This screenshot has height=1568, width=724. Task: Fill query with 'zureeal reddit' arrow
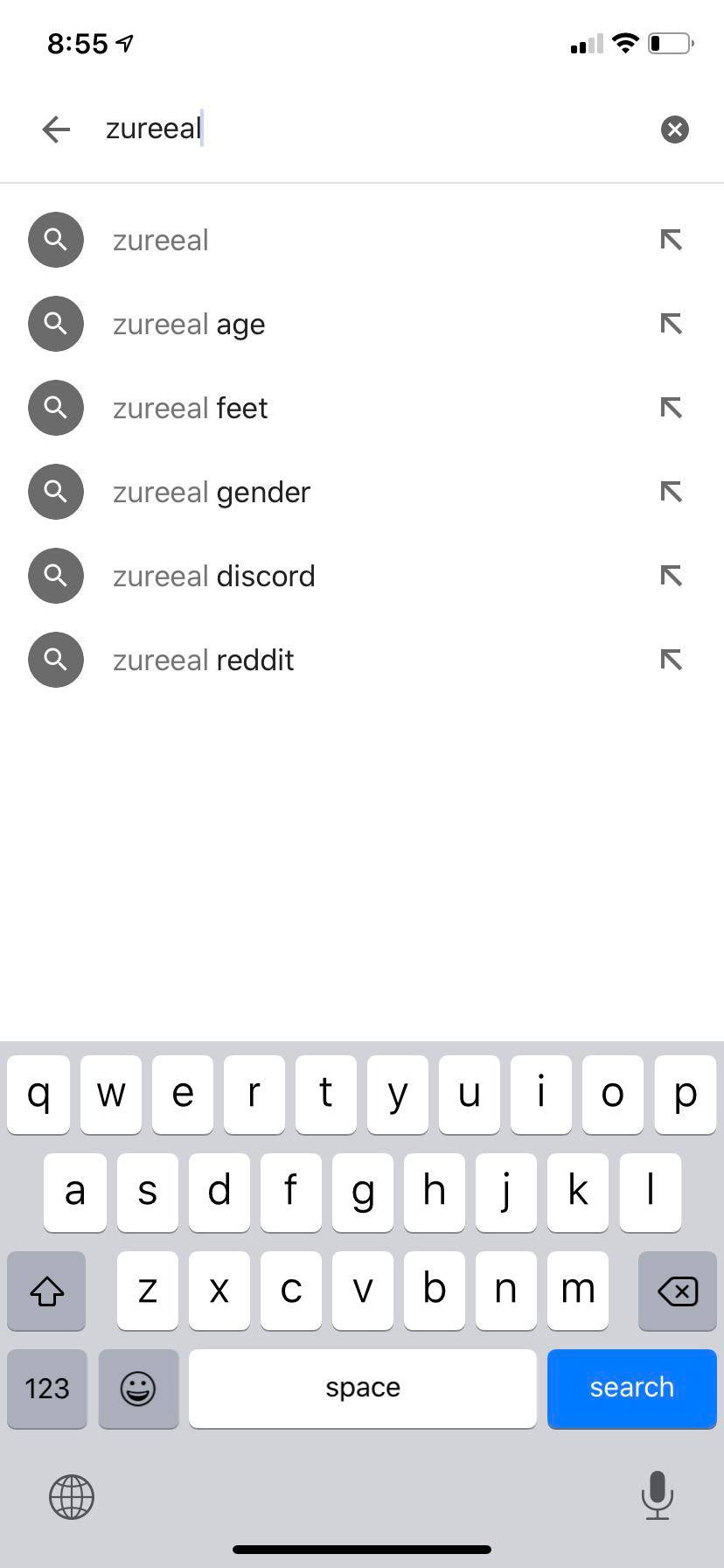coord(671,660)
